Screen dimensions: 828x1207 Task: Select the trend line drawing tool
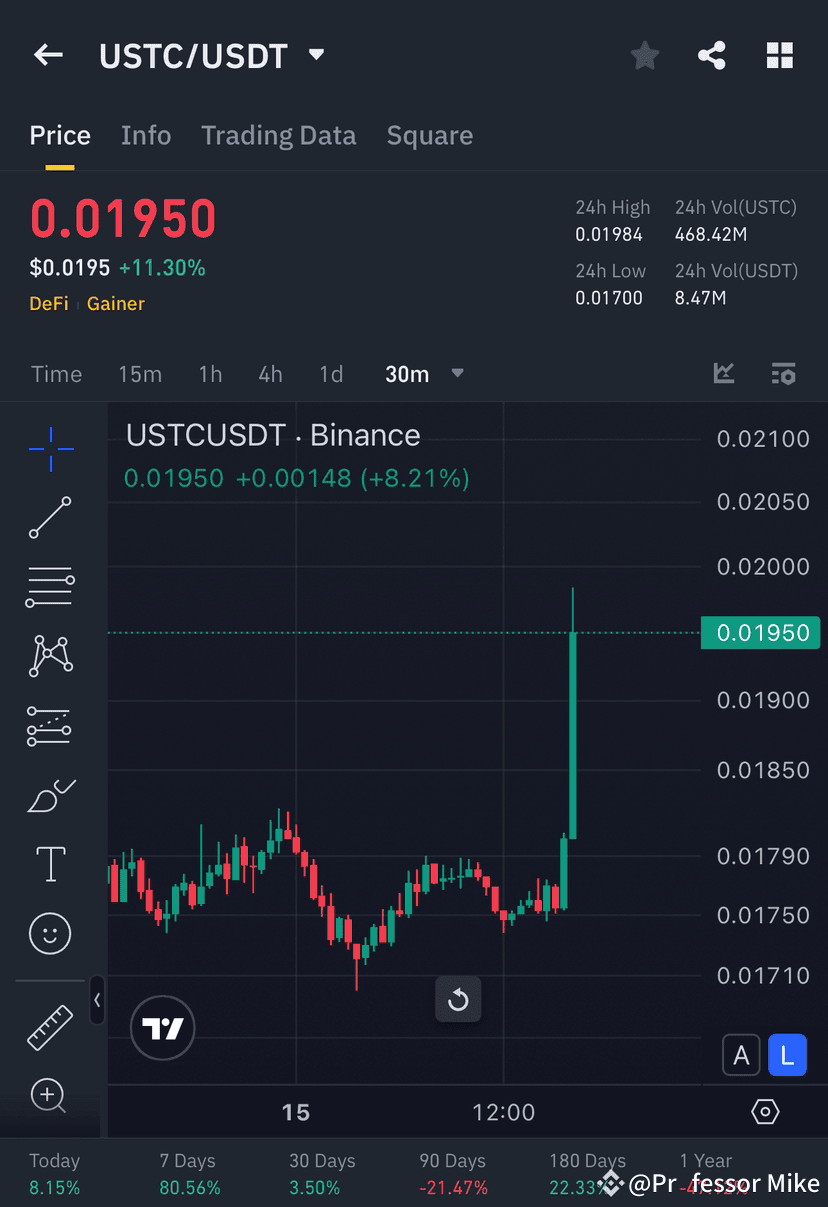49,518
